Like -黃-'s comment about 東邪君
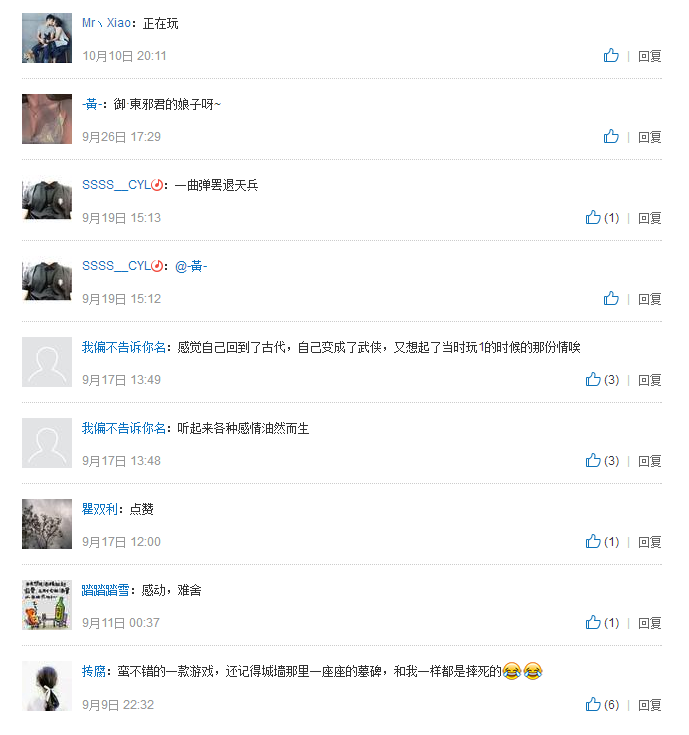 point(611,137)
